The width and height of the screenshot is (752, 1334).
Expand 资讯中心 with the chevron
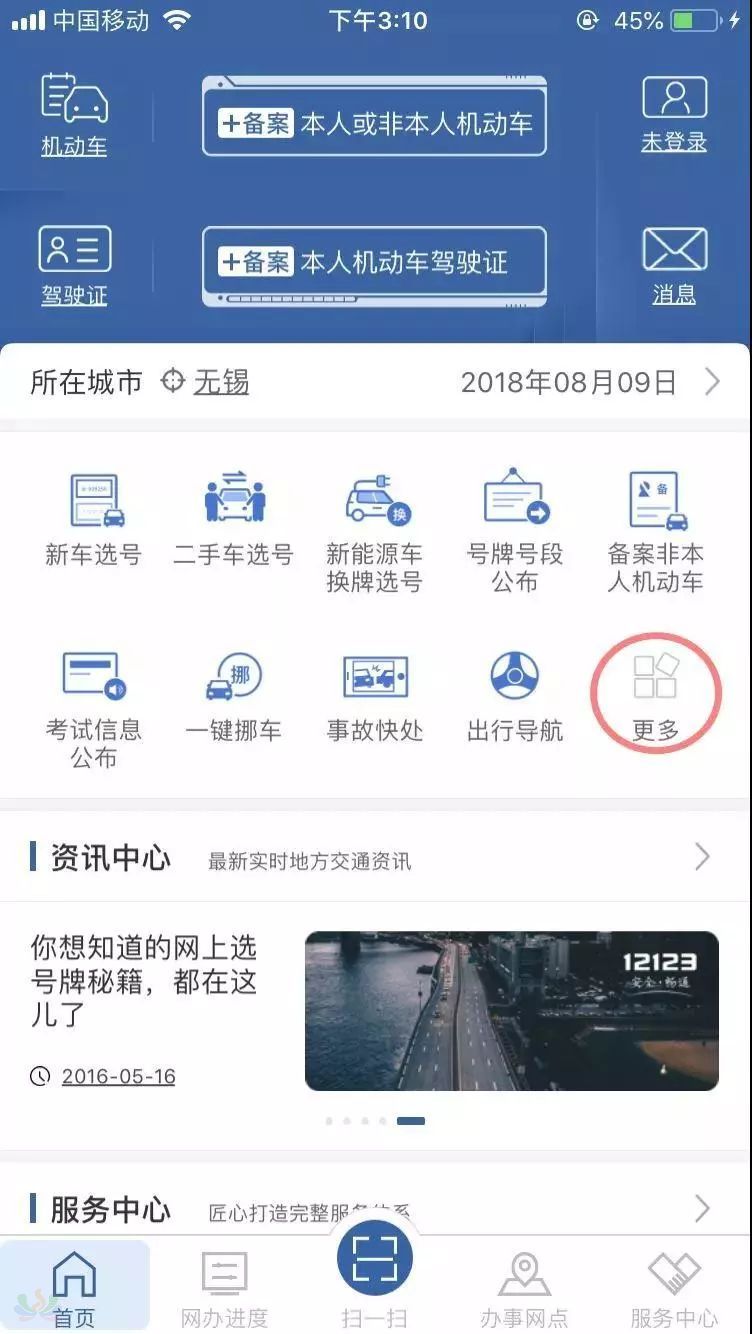(702, 857)
